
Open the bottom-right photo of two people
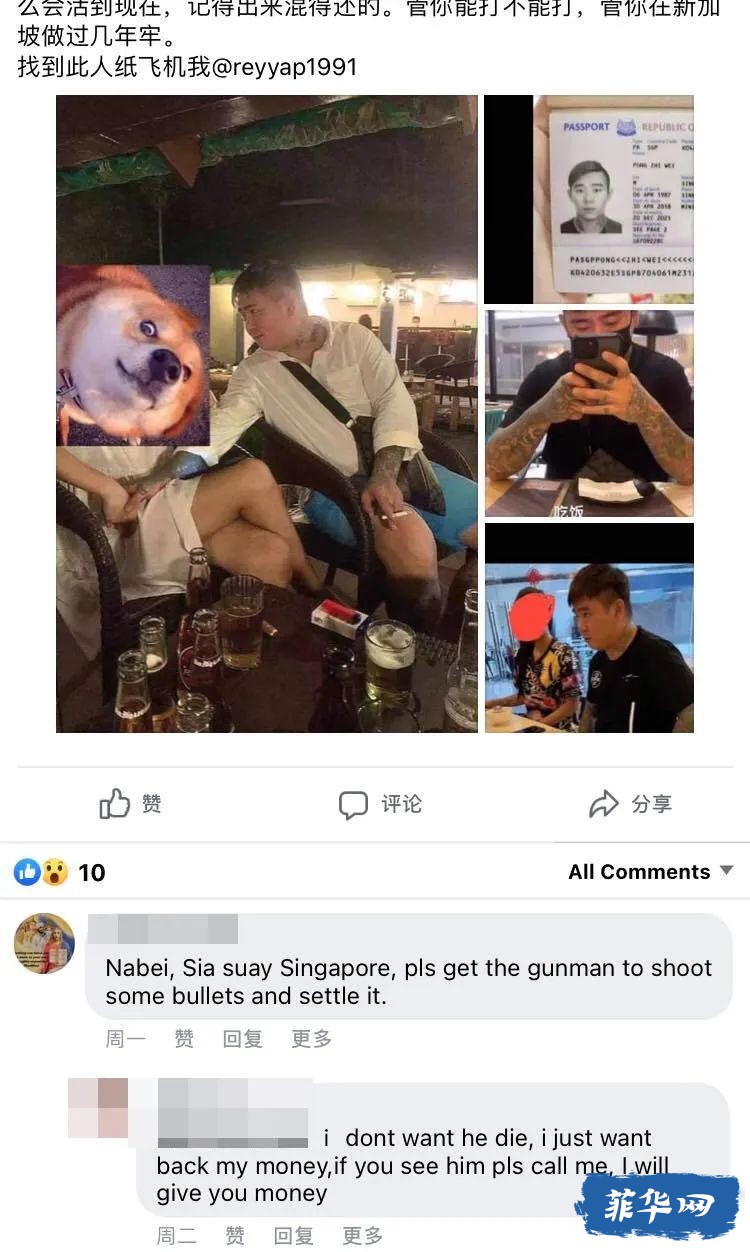(x=589, y=628)
